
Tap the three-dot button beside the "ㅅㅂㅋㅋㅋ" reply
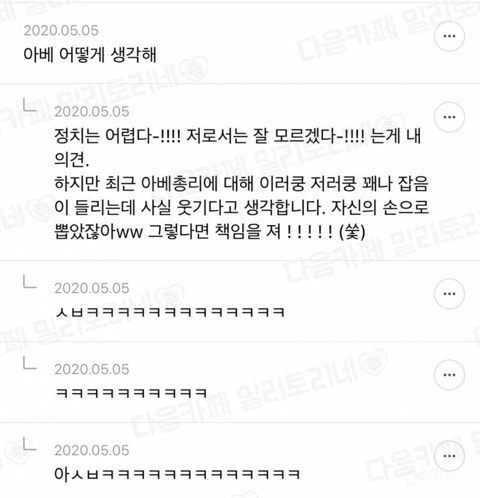tap(449, 294)
